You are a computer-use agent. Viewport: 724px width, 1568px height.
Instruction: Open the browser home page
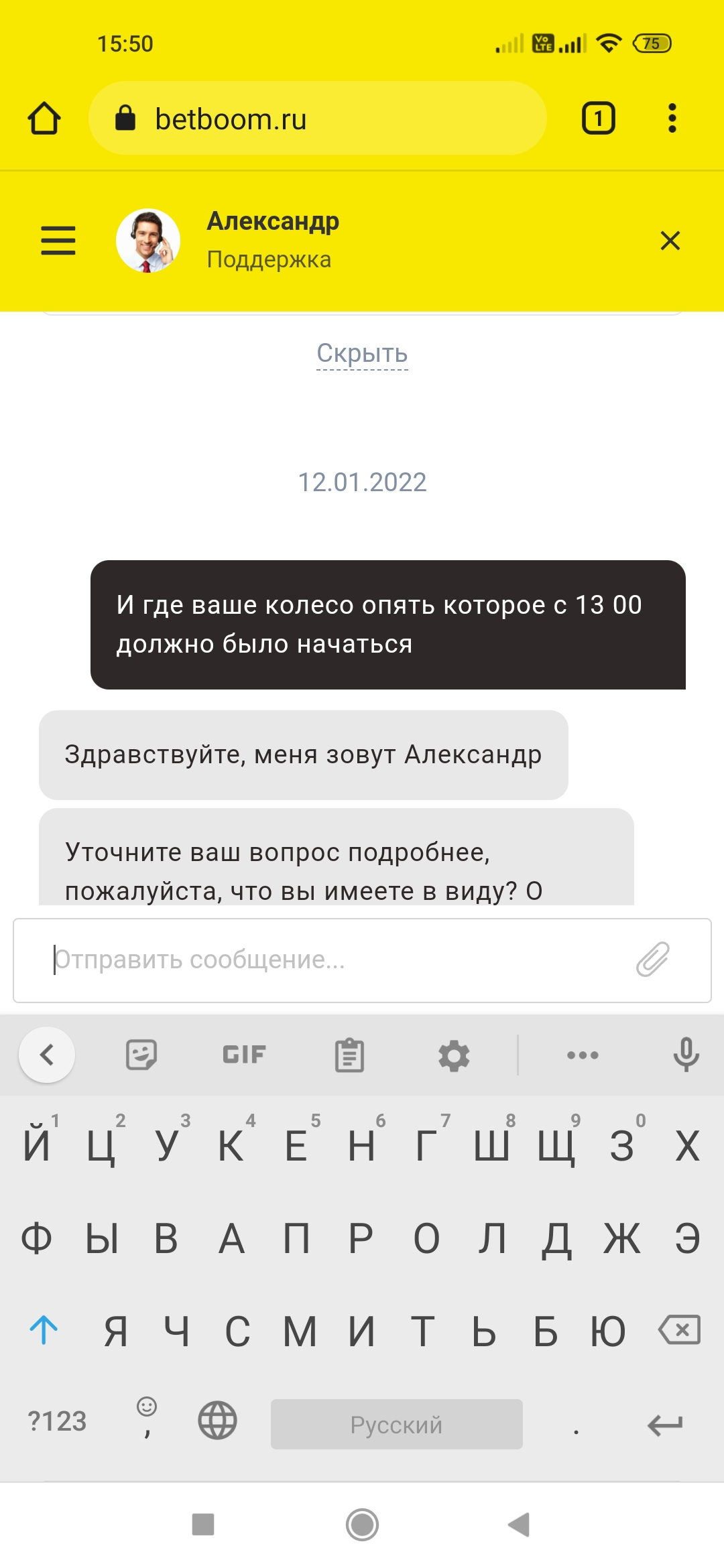click(44, 119)
